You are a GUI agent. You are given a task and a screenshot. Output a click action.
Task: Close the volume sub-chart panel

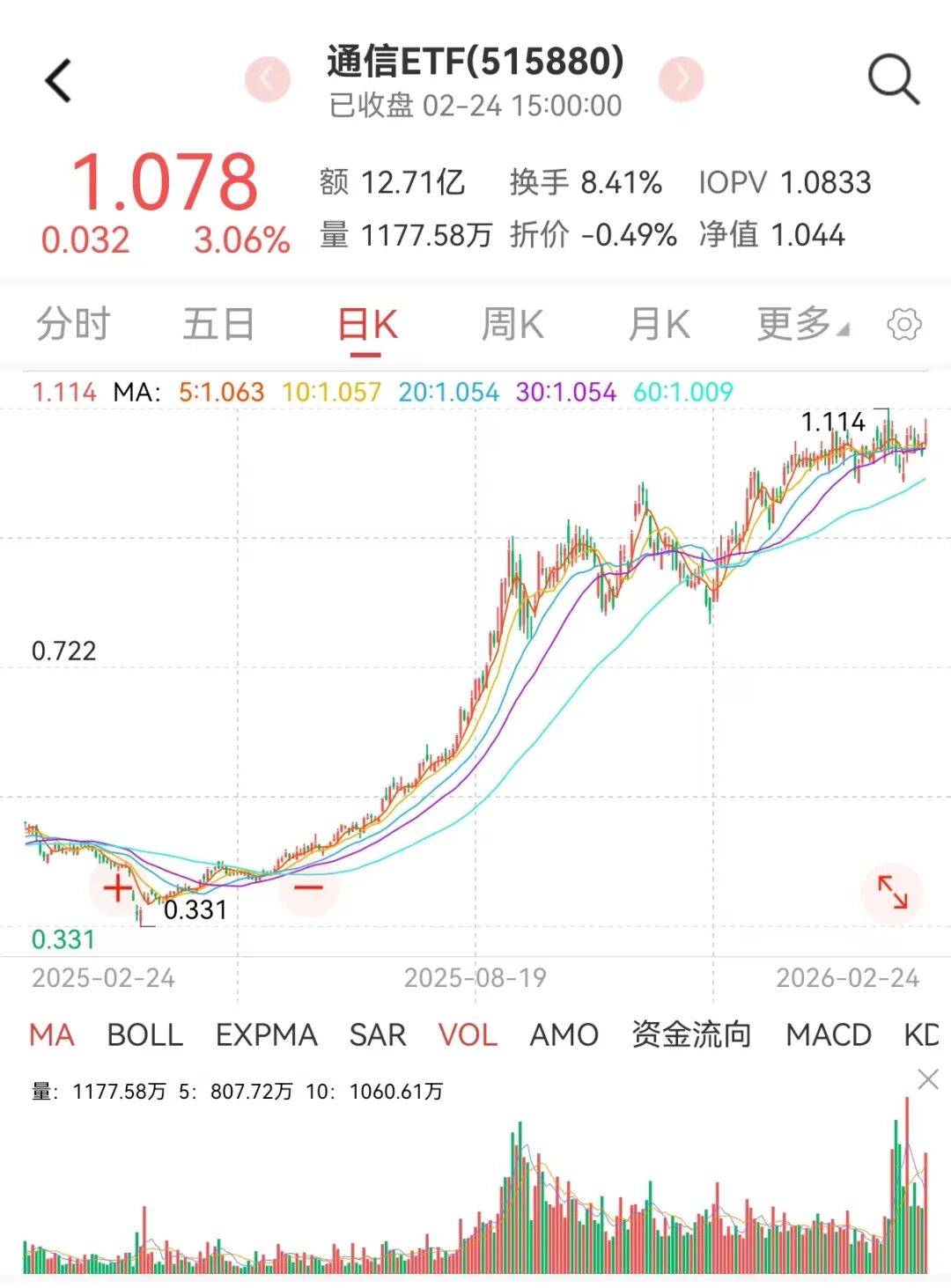coord(928,1079)
